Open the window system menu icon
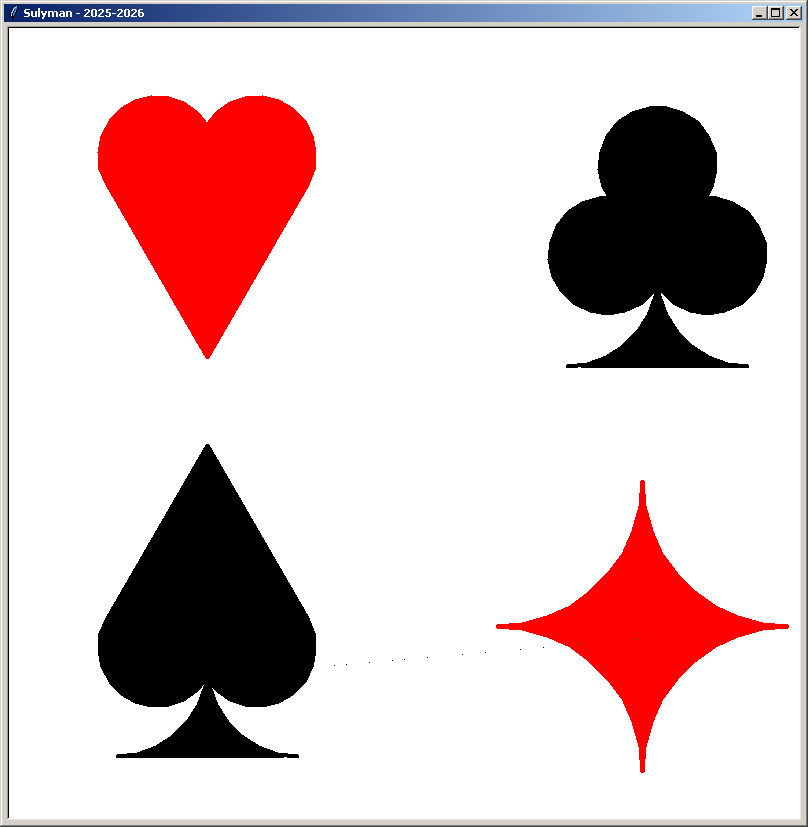This screenshot has height=827, width=808. 13,13
